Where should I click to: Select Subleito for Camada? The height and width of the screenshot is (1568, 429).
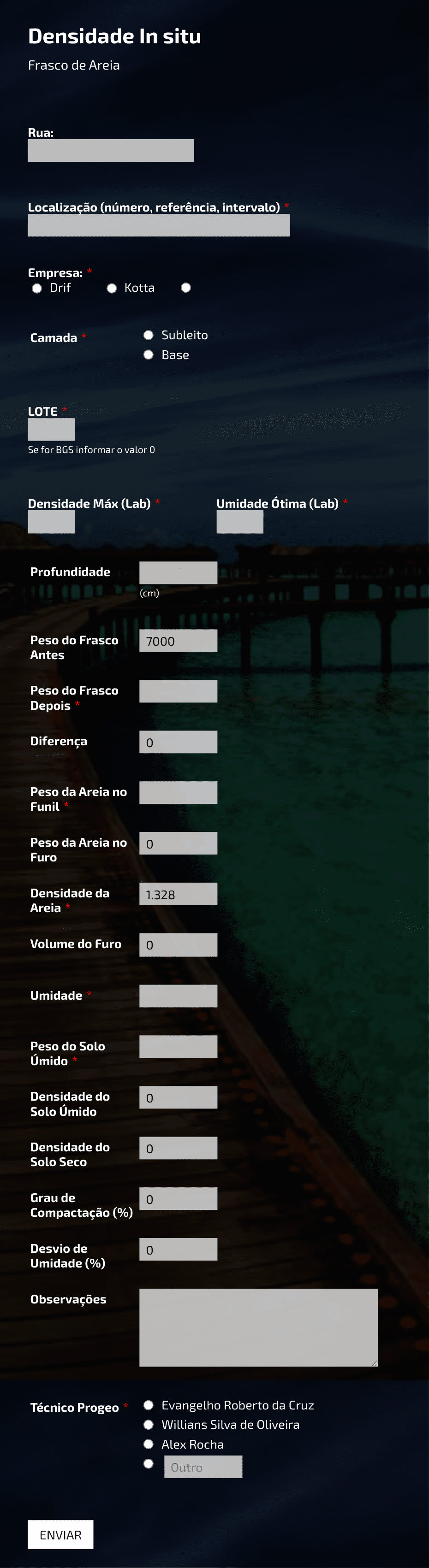coord(148,336)
